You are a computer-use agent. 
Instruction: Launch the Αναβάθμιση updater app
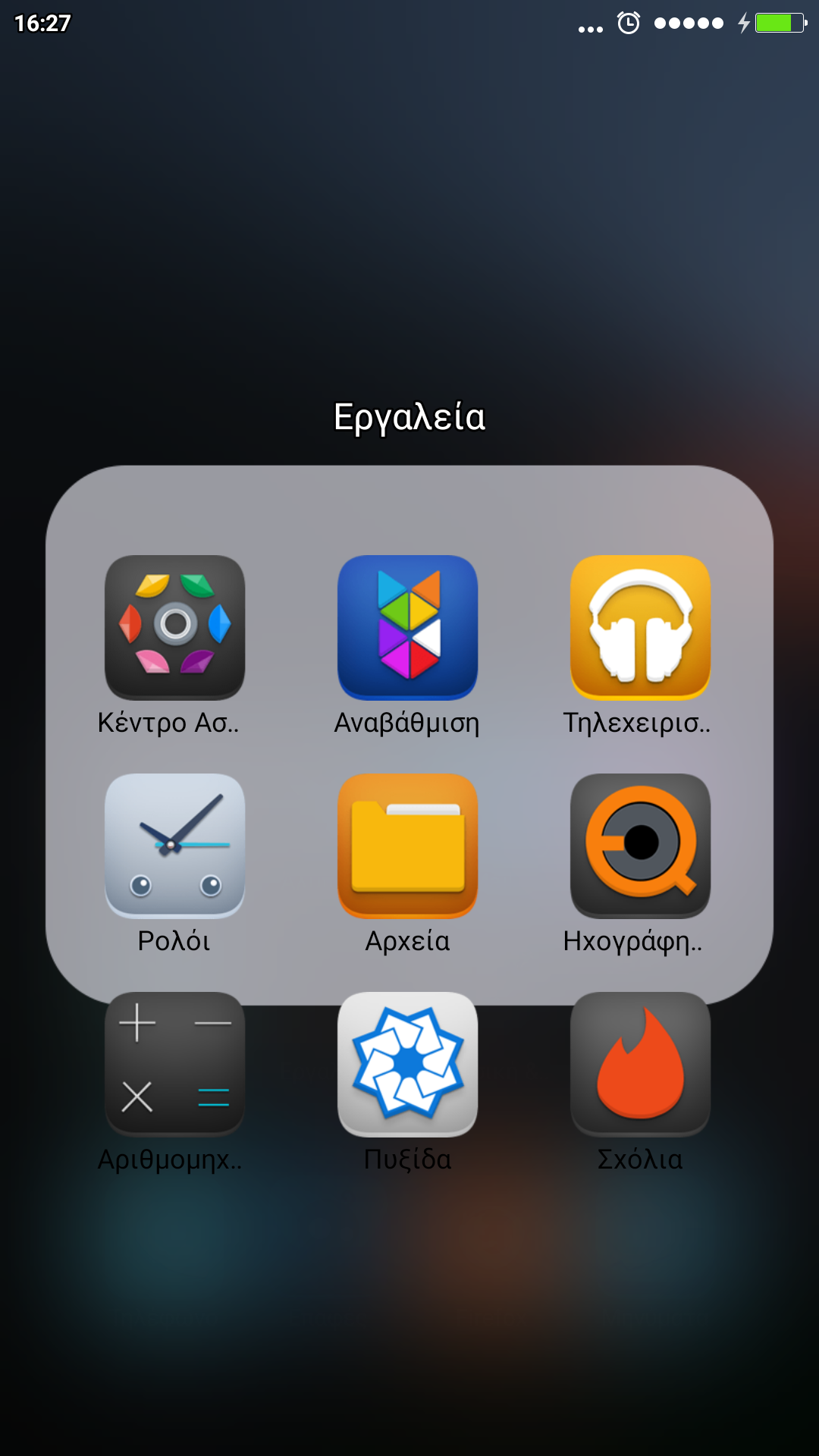[407, 627]
